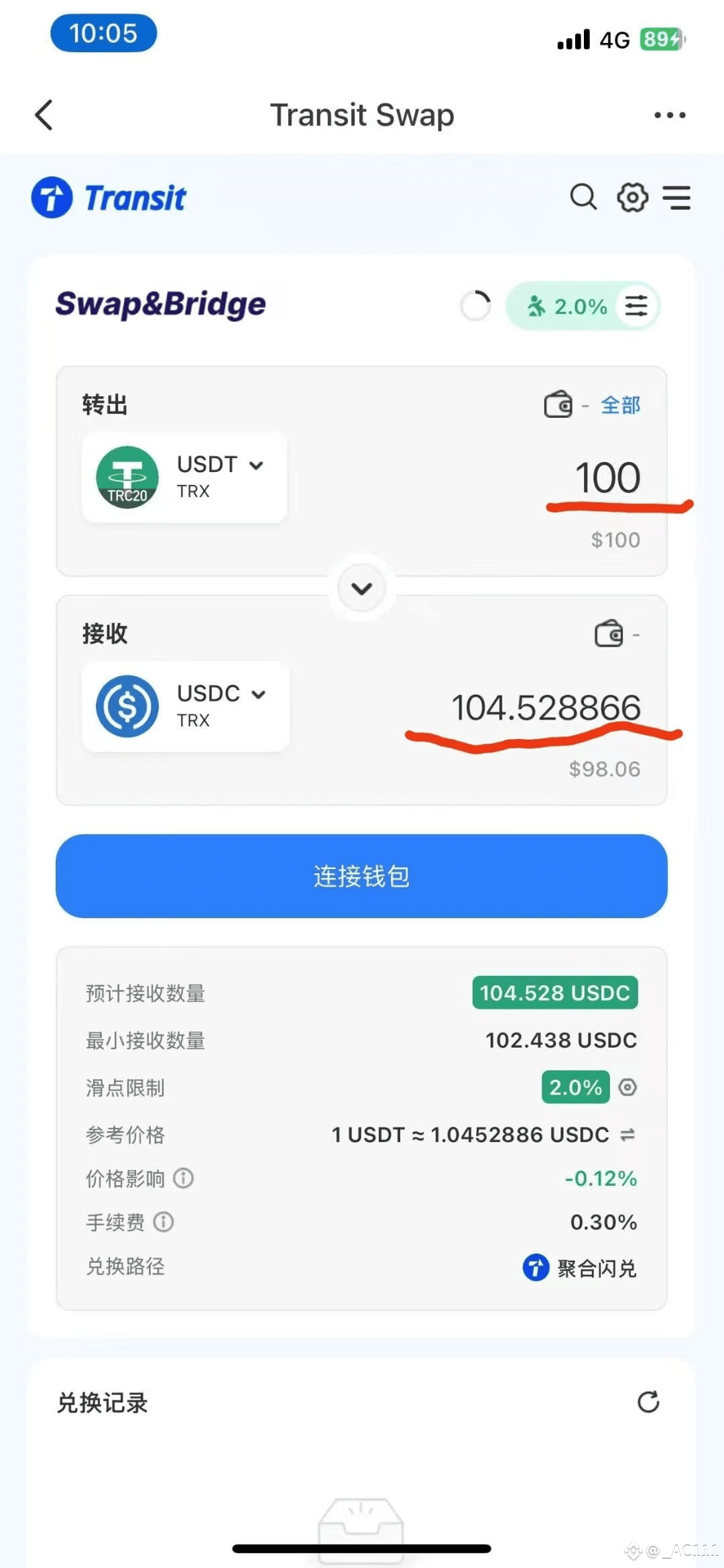Image resolution: width=724 pixels, height=1568 pixels.
Task: Tap the back arrow to leave Transit Swap
Action: point(43,115)
